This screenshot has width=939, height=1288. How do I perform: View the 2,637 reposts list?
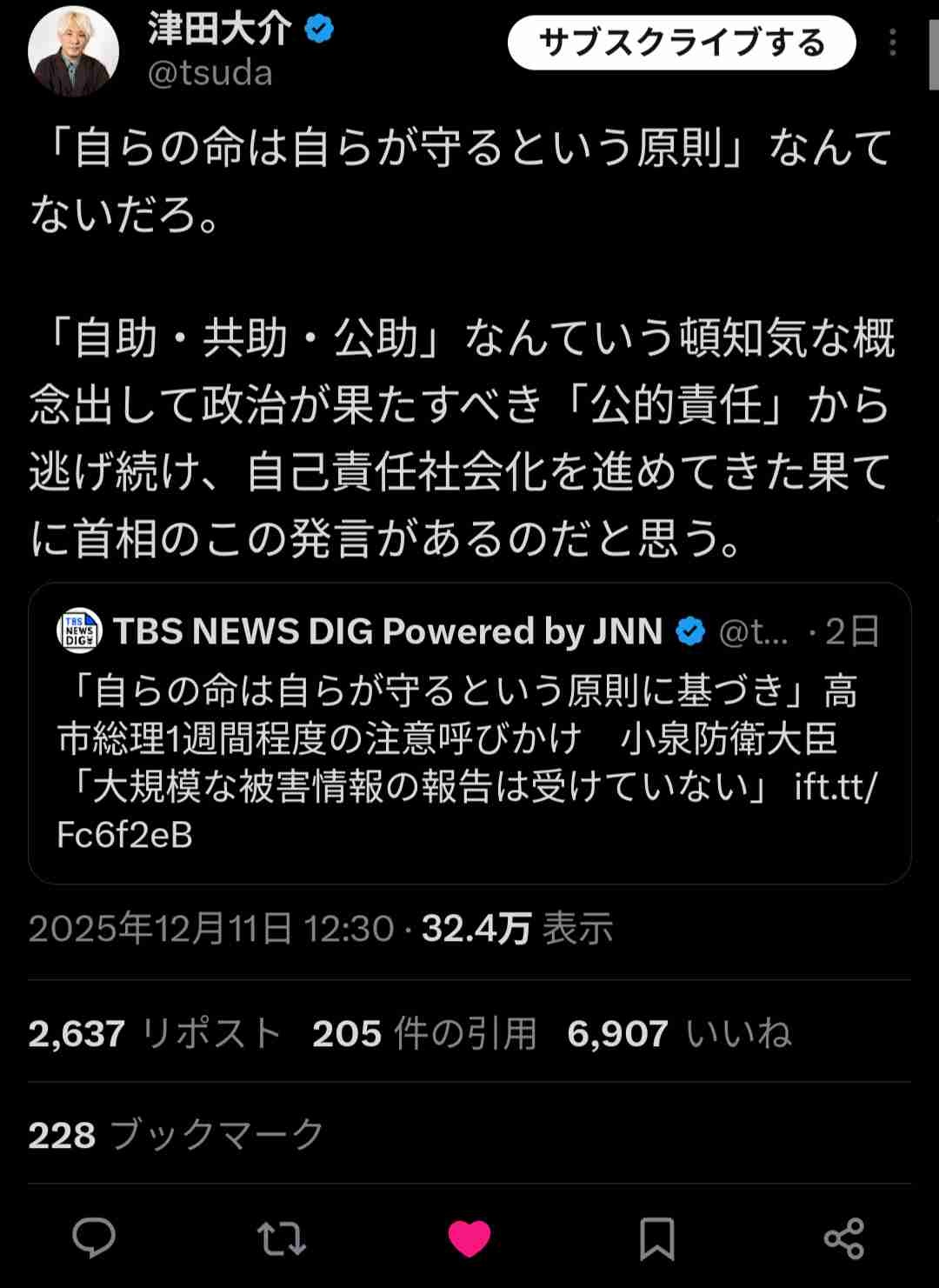(x=155, y=1033)
